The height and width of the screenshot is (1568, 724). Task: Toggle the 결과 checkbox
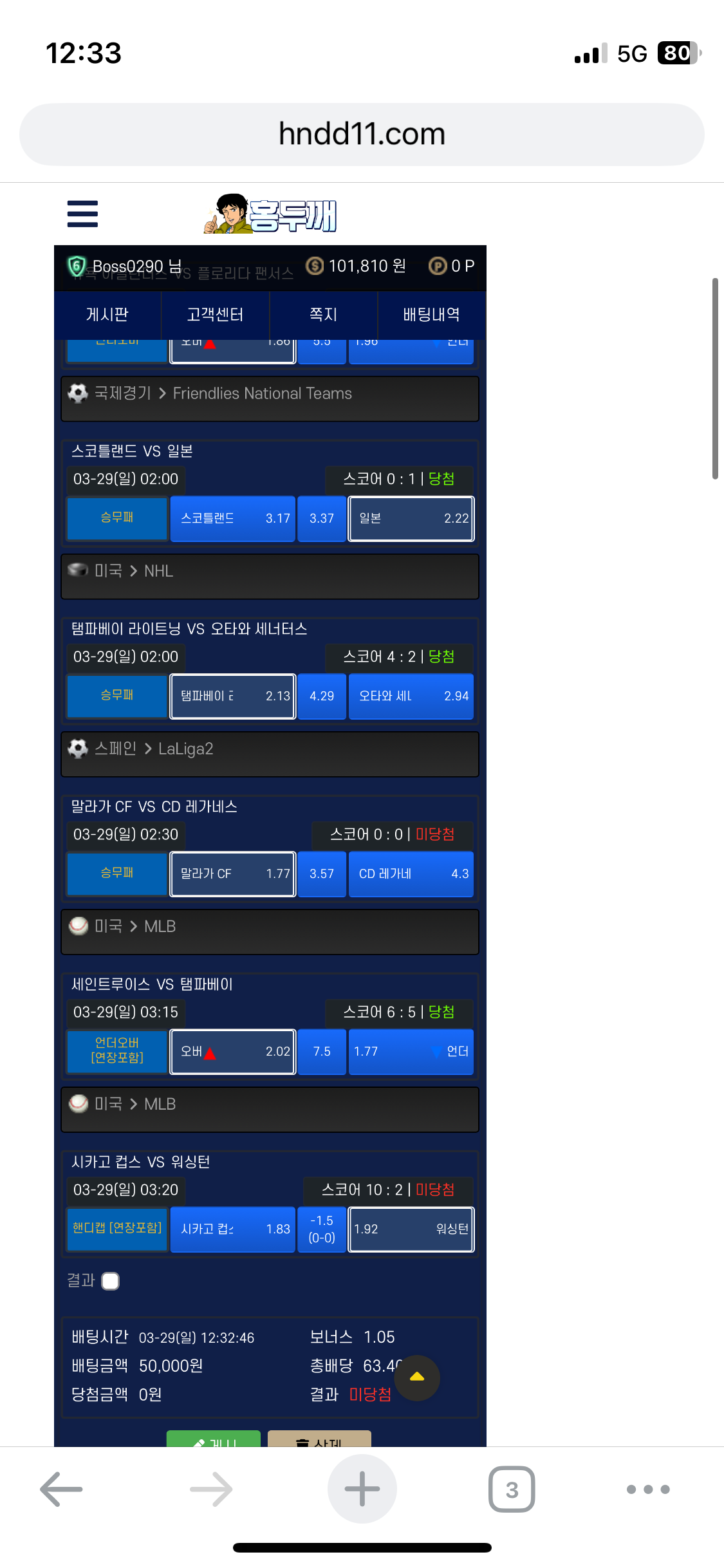click(111, 1281)
